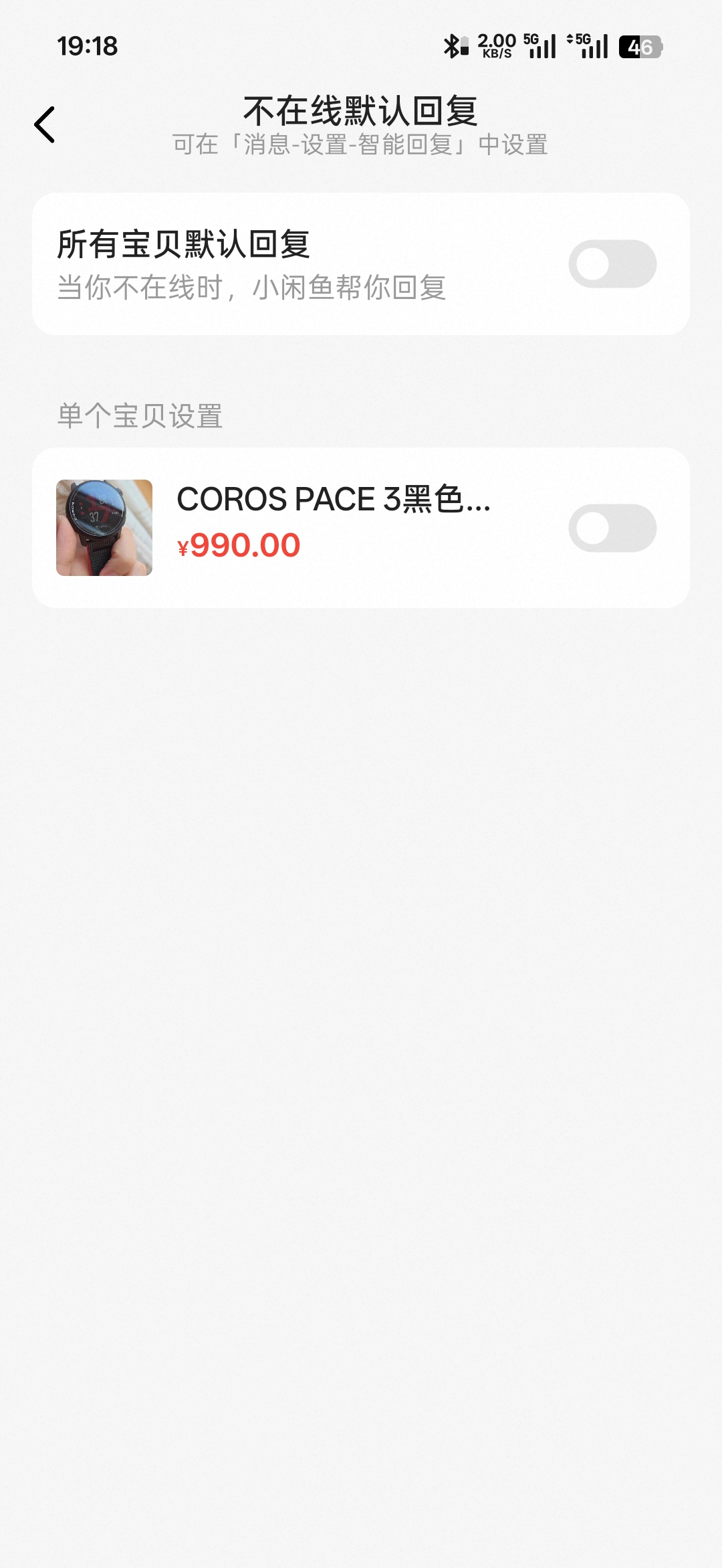This screenshot has height=1568, width=722.
Task: Turn on auto-reply for COROS PACE 3
Action: [612, 528]
